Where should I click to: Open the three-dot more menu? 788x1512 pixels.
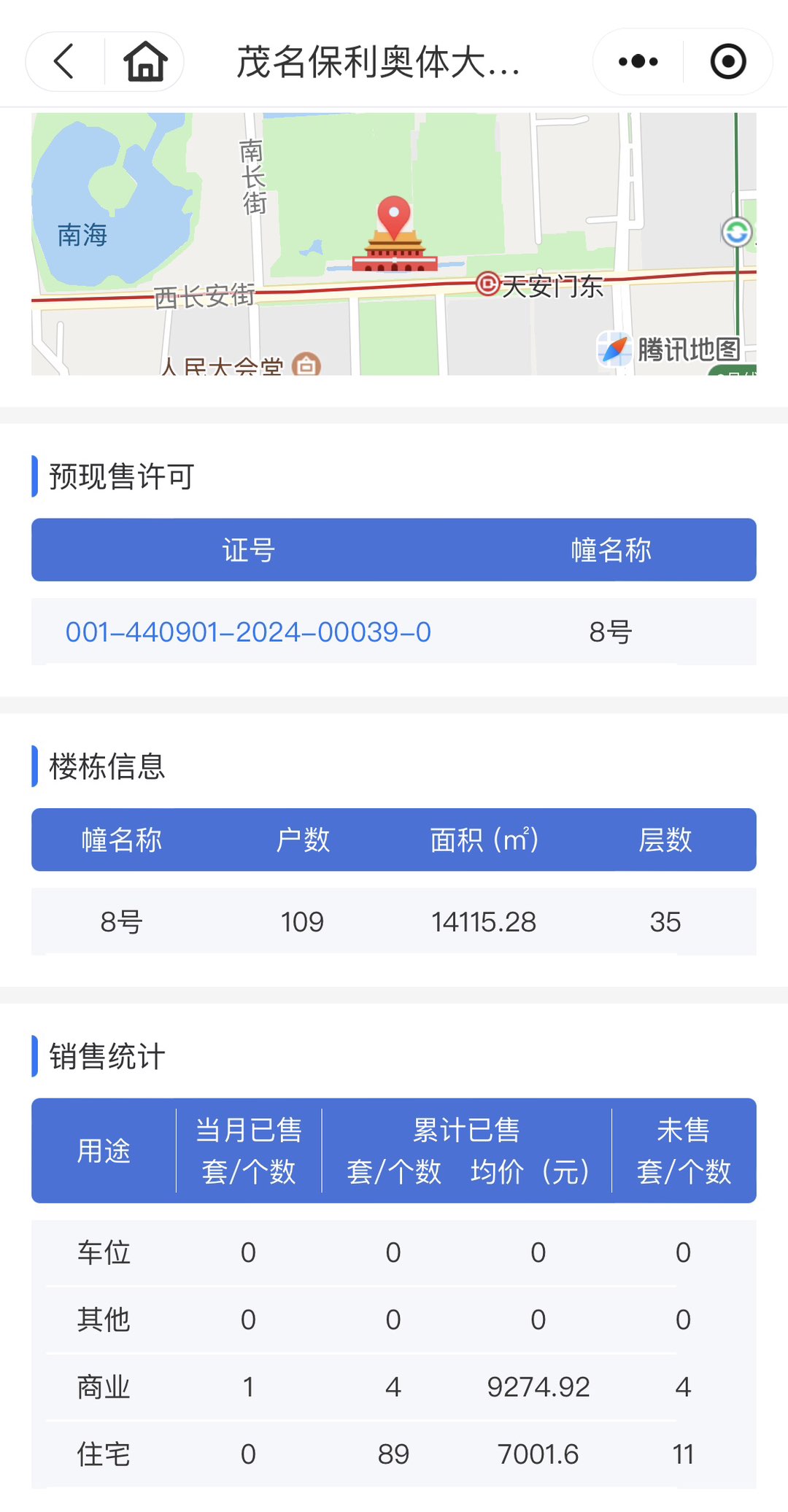638,61
